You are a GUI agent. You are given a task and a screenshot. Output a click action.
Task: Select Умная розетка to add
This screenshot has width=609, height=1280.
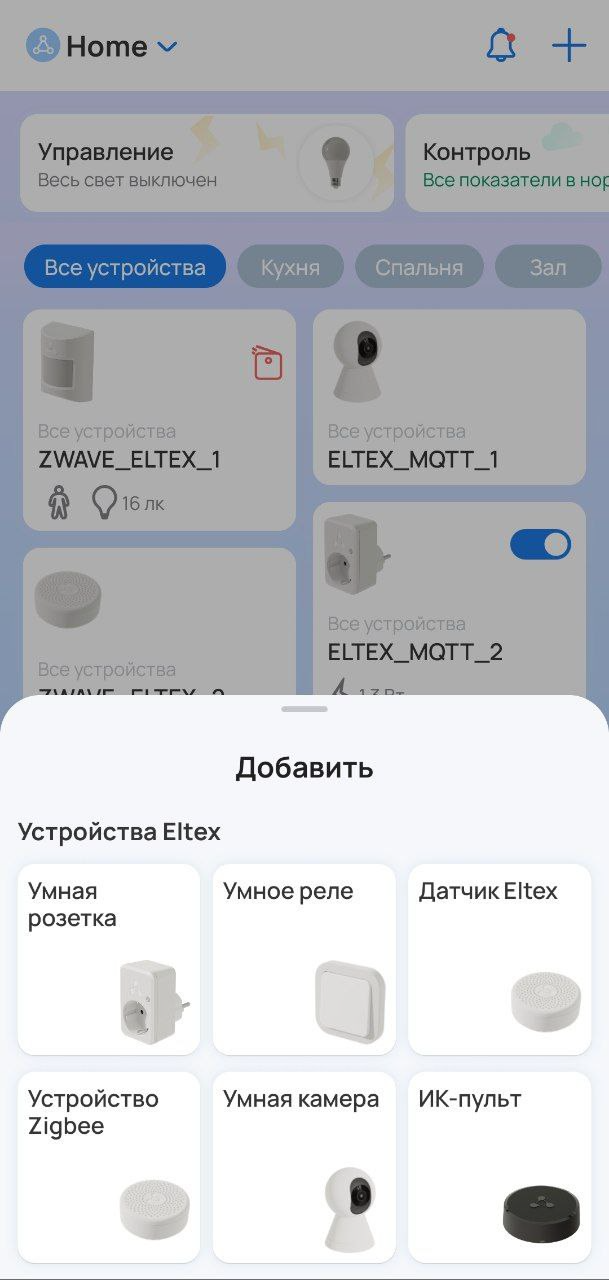tap(109, 959)
